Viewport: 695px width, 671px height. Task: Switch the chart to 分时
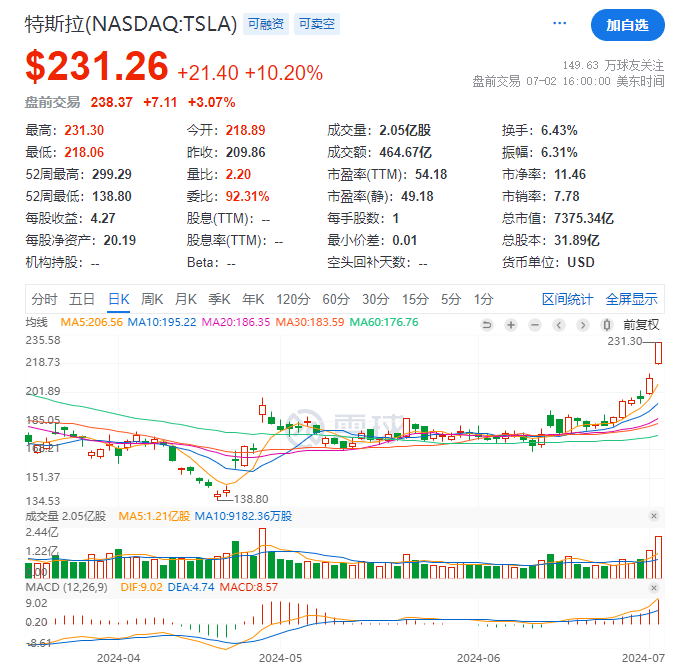(x=44, y=299)
